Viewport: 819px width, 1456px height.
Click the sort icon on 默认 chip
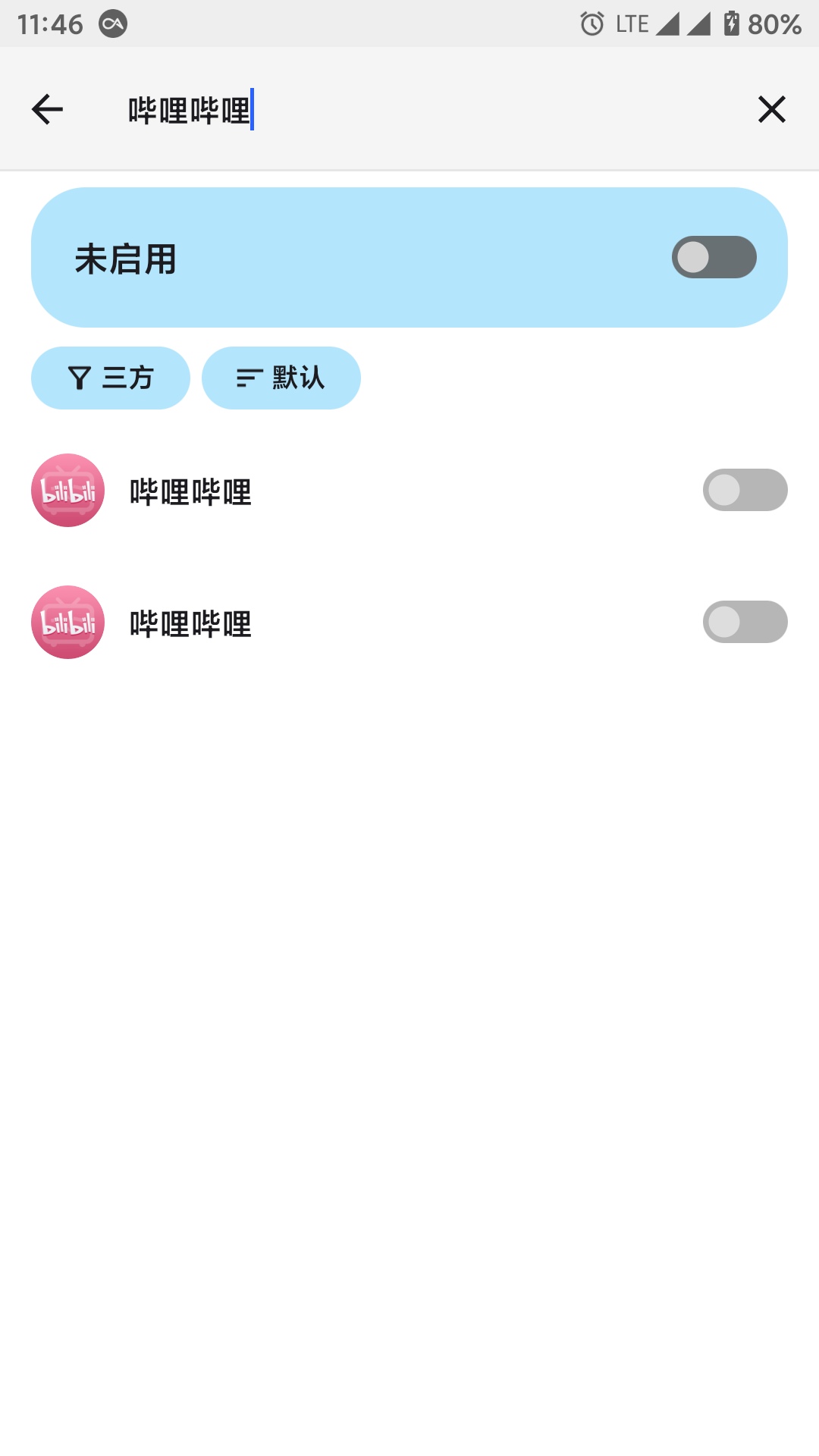point(248,377)
